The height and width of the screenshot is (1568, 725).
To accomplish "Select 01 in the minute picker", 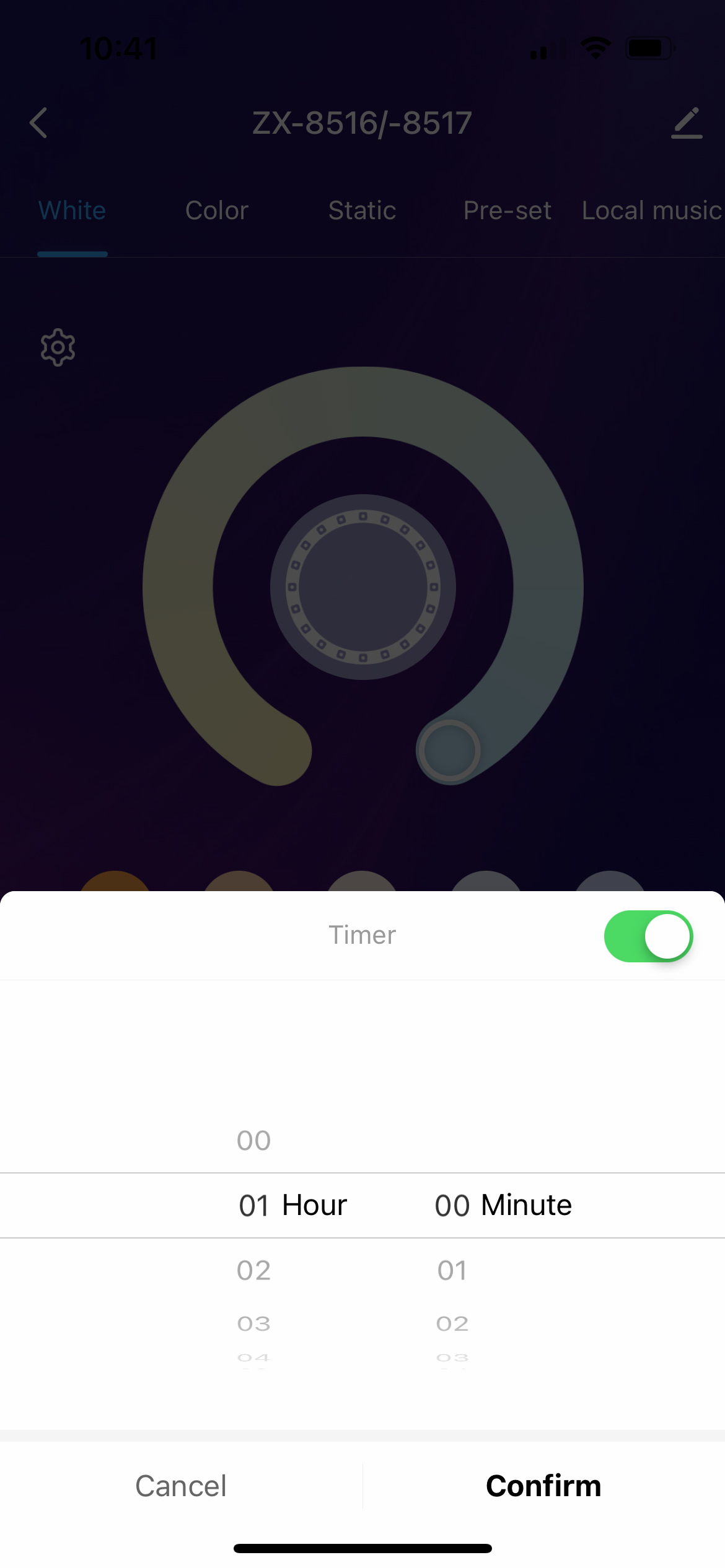I will [452, 1270].
